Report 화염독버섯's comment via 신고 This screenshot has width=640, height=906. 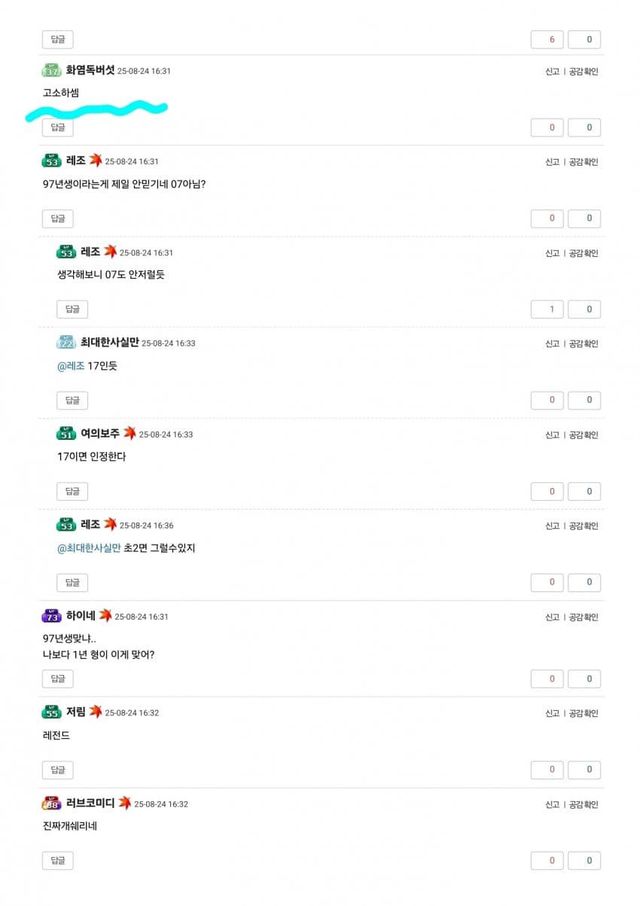[x=552, y=72]
